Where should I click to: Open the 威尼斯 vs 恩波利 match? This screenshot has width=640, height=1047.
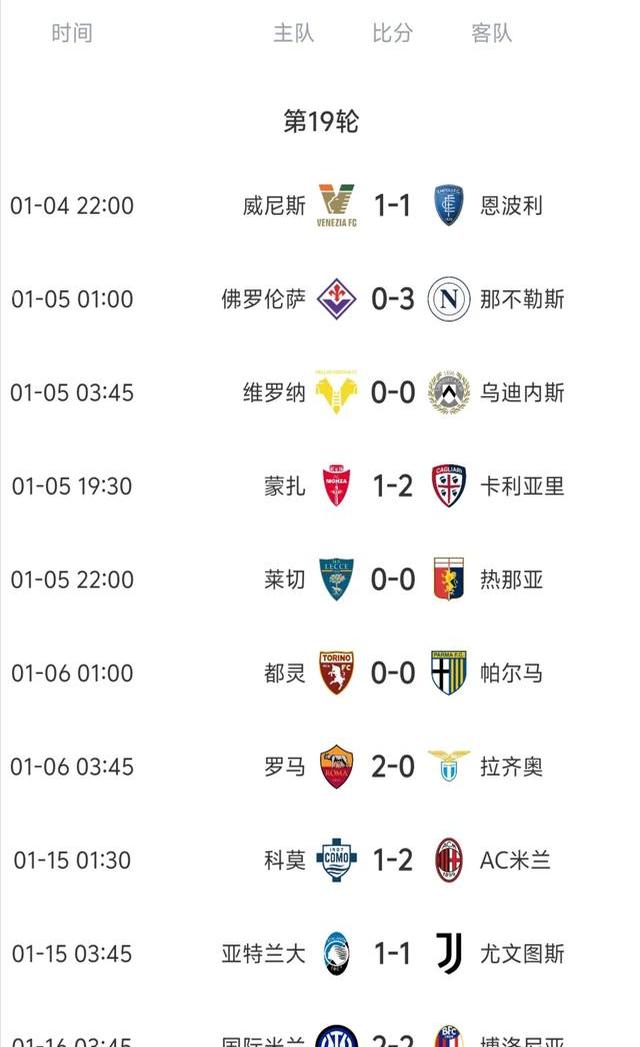pos(392,206)
